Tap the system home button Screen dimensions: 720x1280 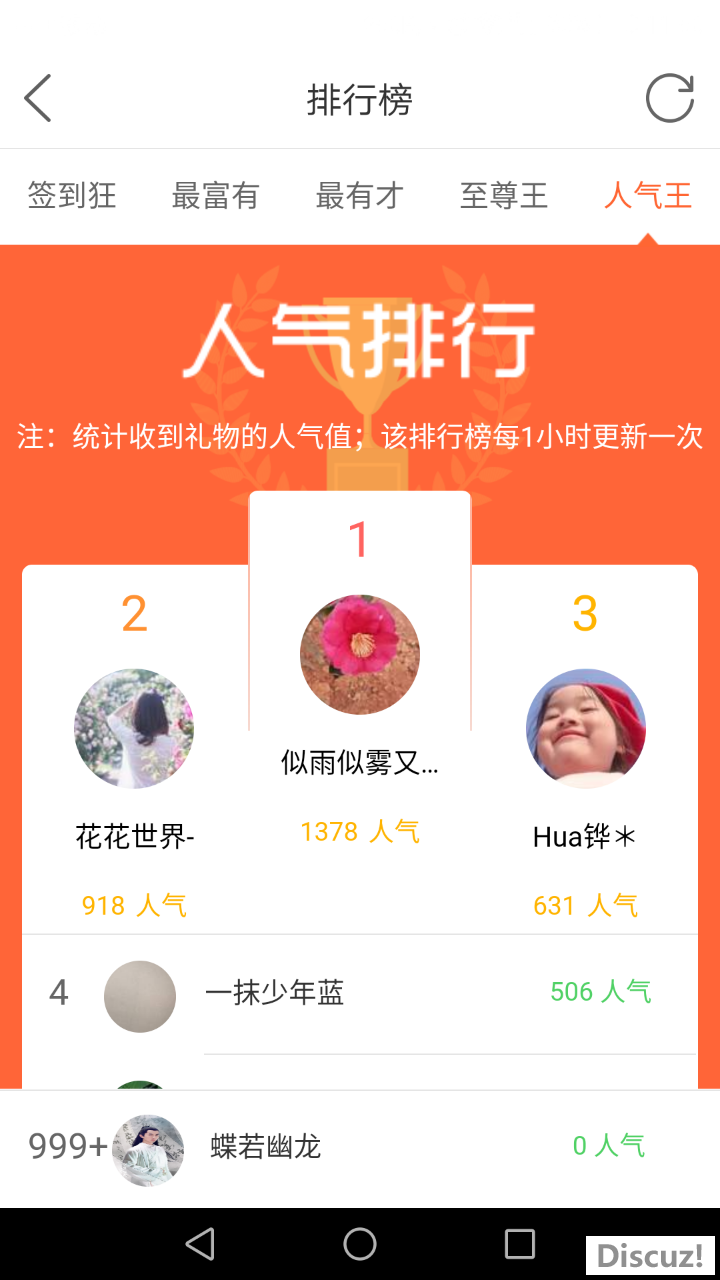[x=360, y=1244]
